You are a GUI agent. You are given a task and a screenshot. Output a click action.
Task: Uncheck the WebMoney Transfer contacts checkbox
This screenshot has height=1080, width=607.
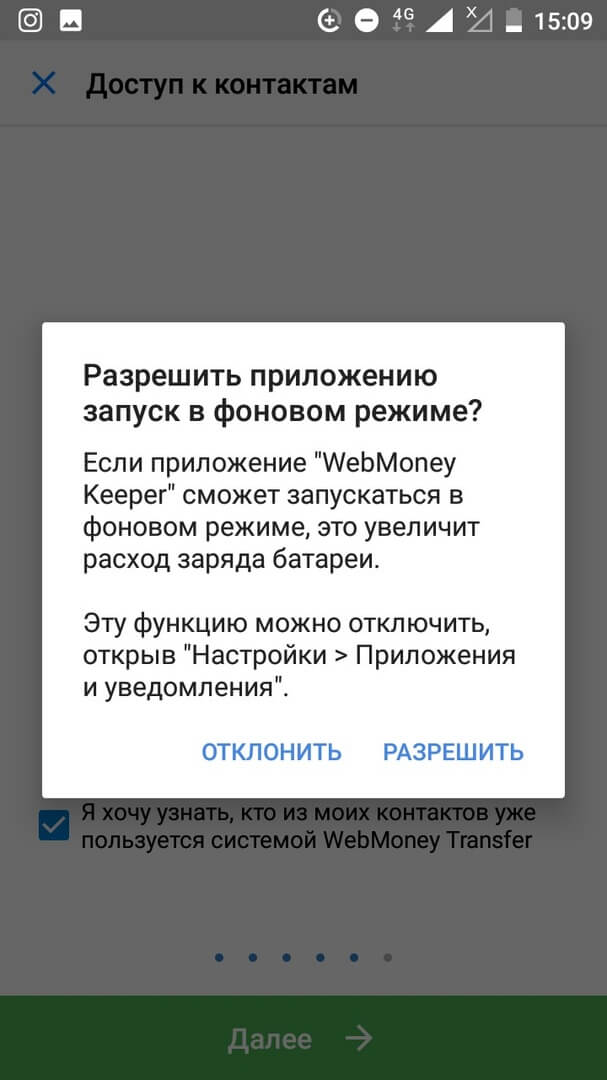pos(54,825)
